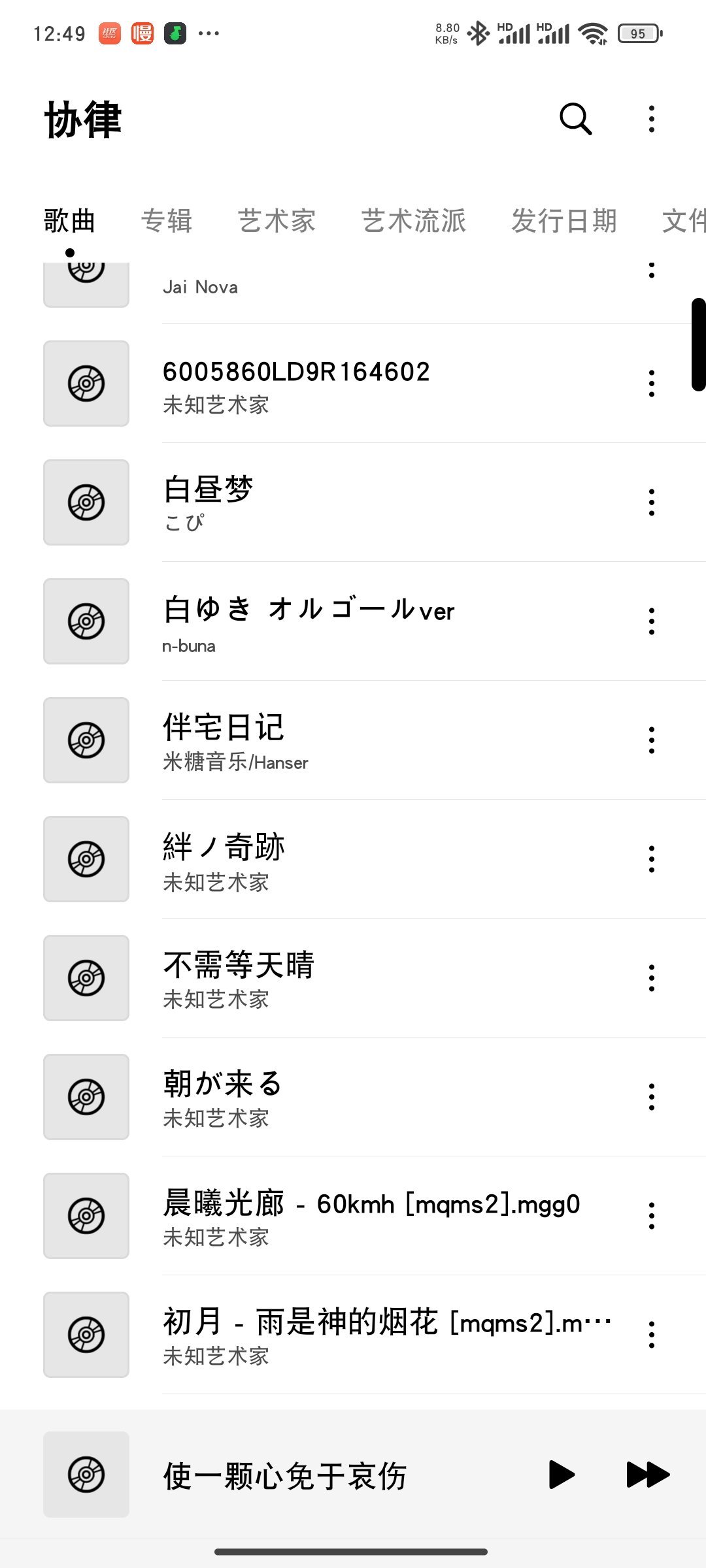Play the song 初月 - 雨是神的烟花
Screen dimensions: 706x1568
coord(353,1335)
